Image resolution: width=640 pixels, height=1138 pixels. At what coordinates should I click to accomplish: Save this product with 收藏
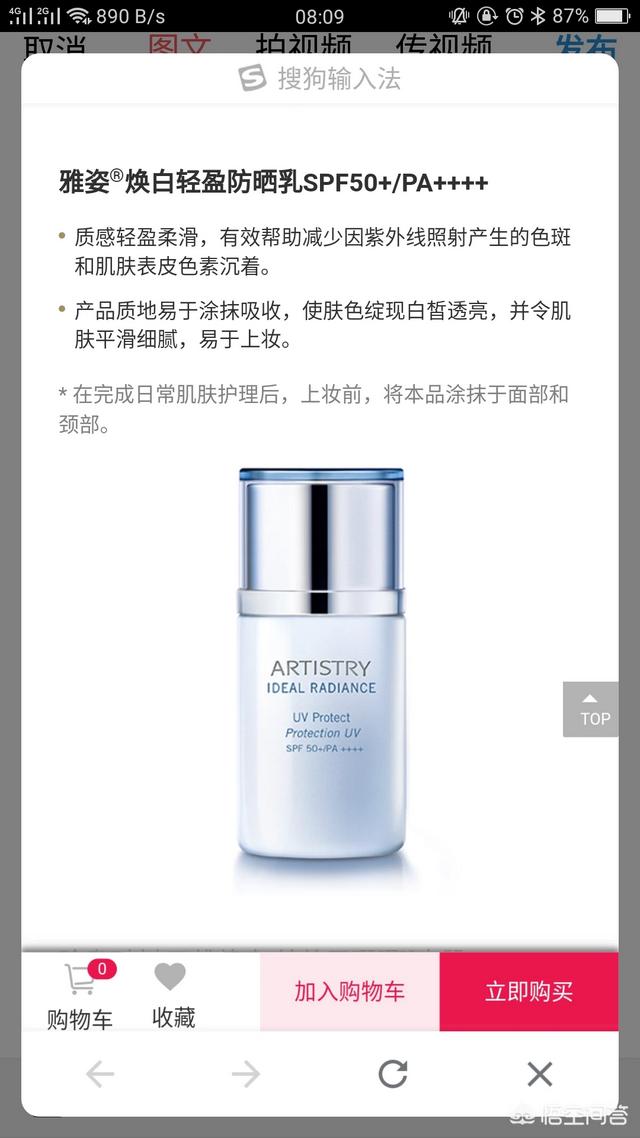[173, 995]
